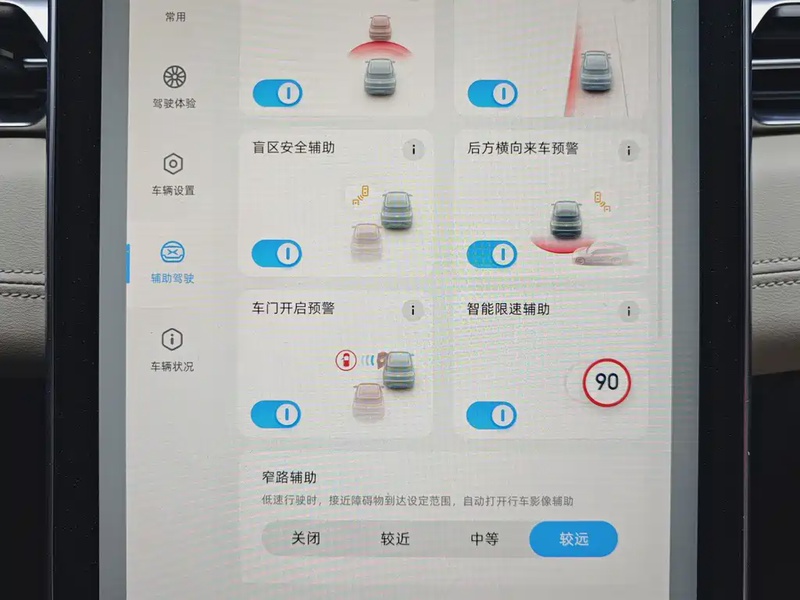Set 窄路辅助 to 关闭
Image resolution: width=800 pixels, height=600 pixels.
[x=306, y=539]
